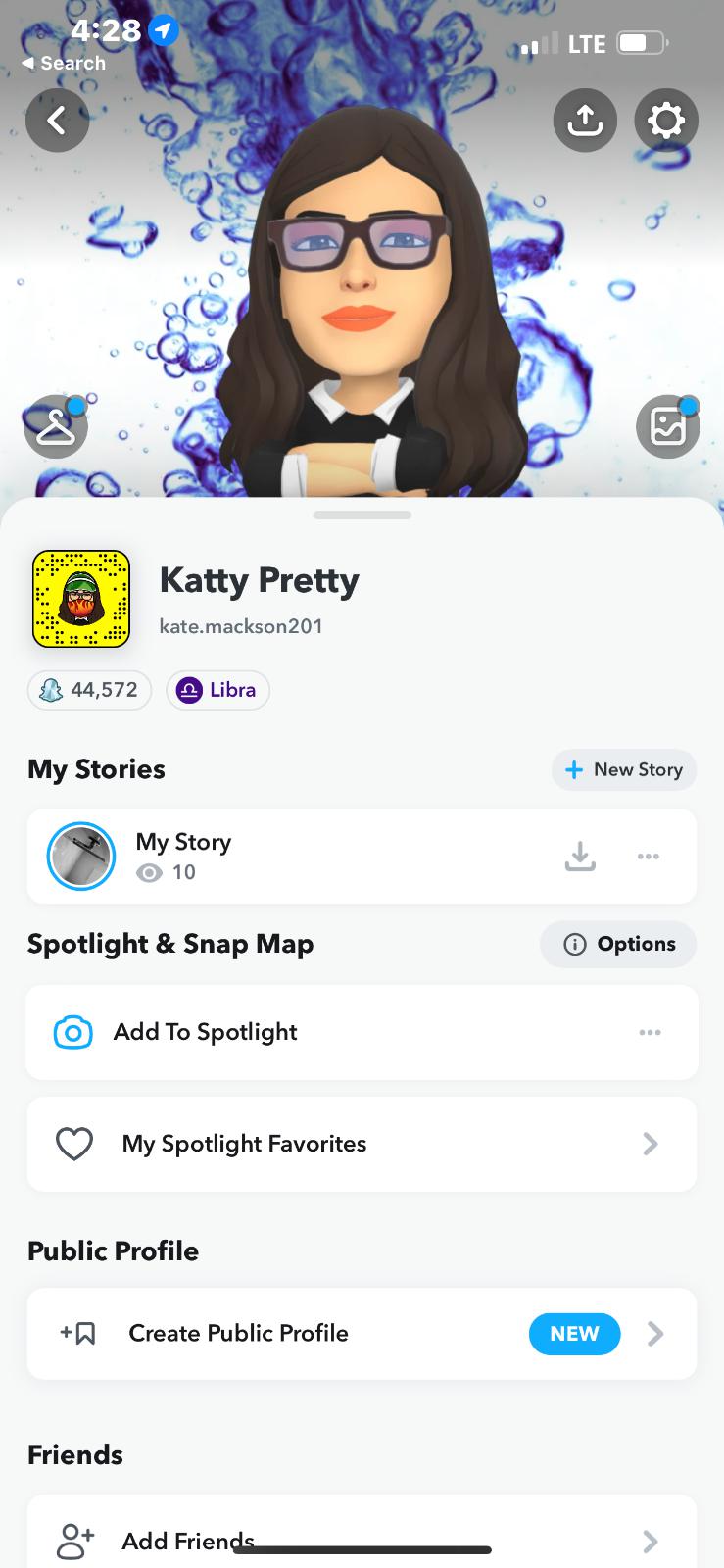Open My Spotlight Favorites

pyautogui.click(x=362, y=1144)
